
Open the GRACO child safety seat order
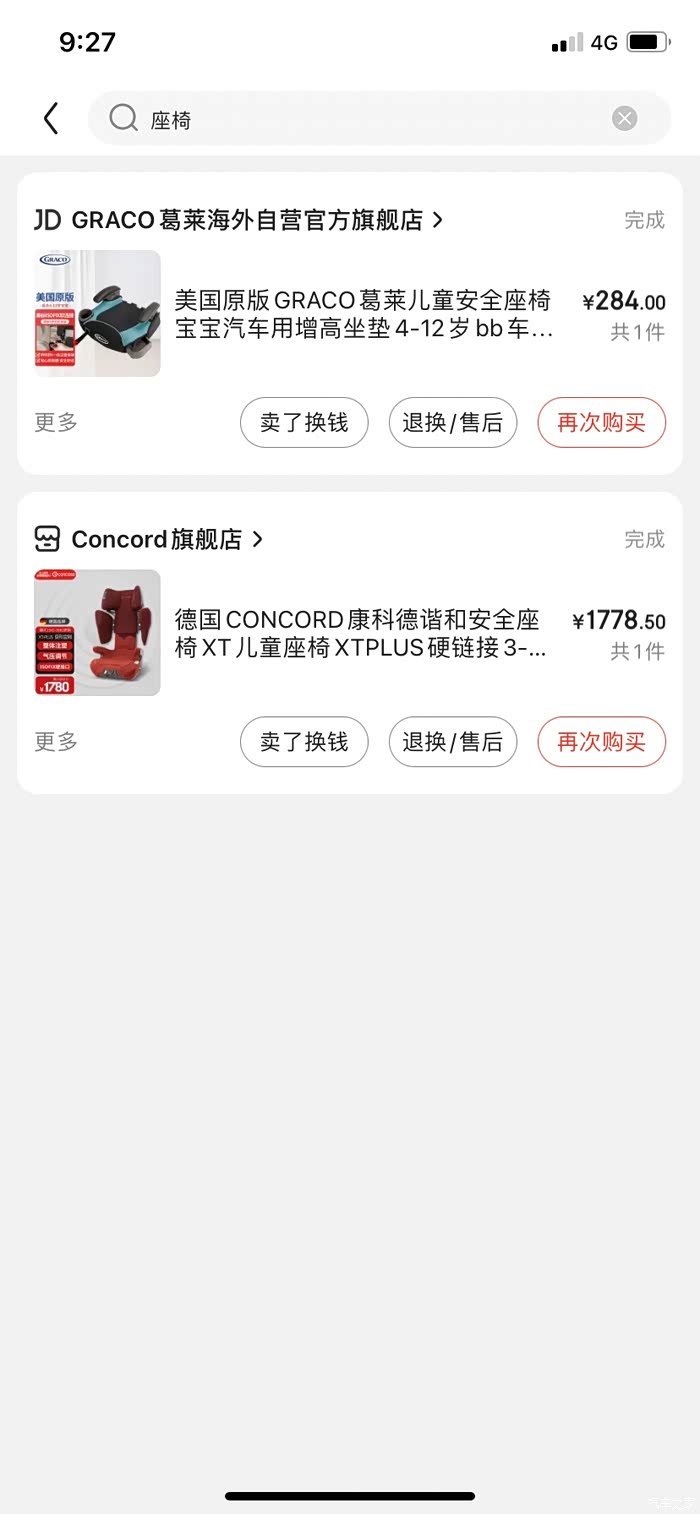[362, 314]
